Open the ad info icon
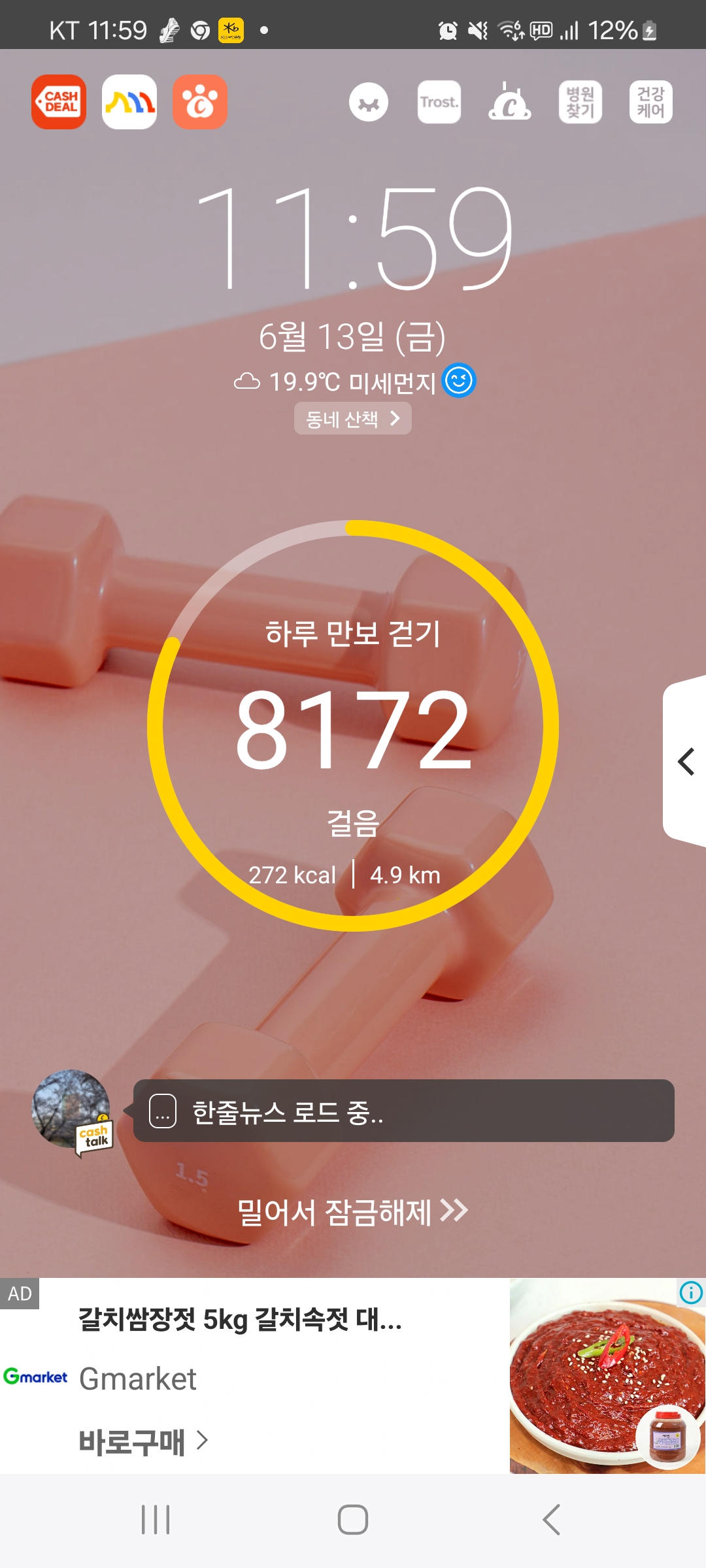 click(x=691, y=1292)
